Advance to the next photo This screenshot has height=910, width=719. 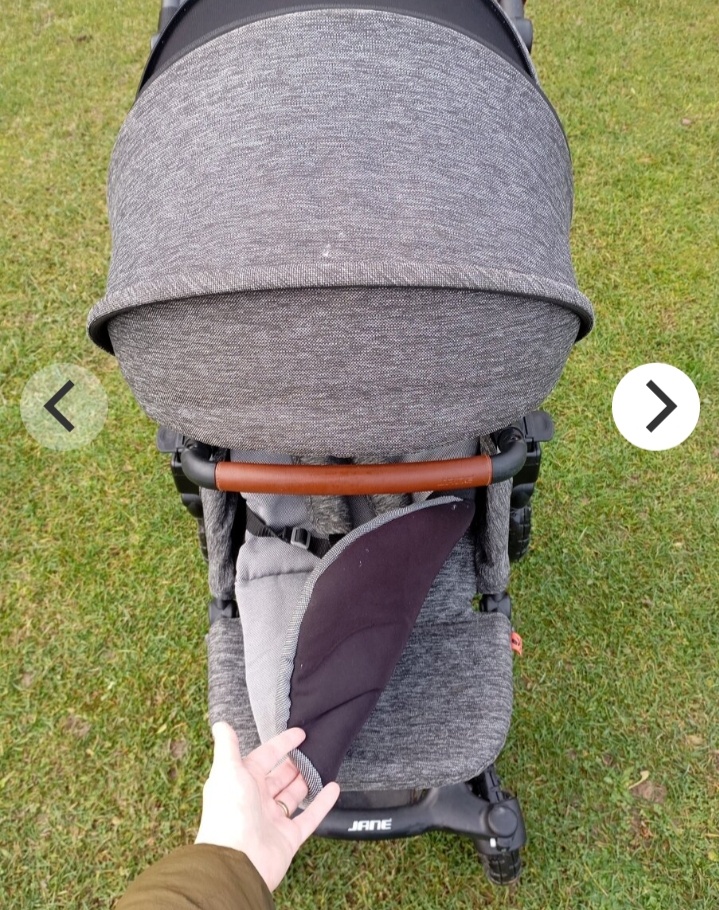click(656, 406)
